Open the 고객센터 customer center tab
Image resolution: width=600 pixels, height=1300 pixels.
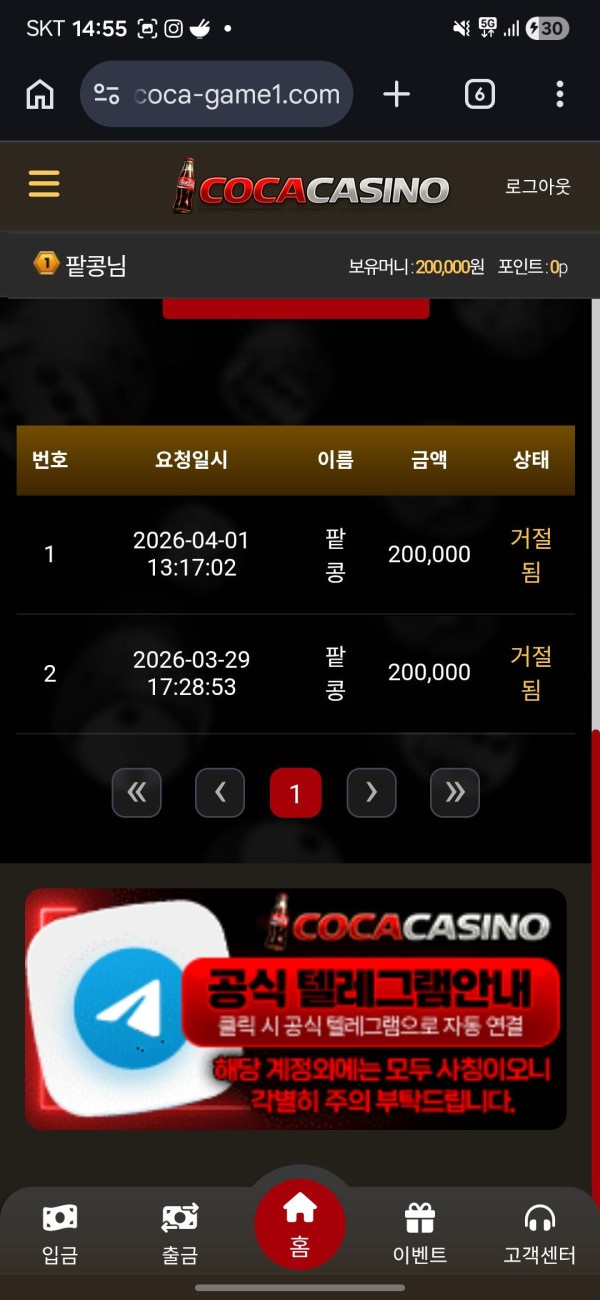pyautogui.click(x=540, y=1235)
